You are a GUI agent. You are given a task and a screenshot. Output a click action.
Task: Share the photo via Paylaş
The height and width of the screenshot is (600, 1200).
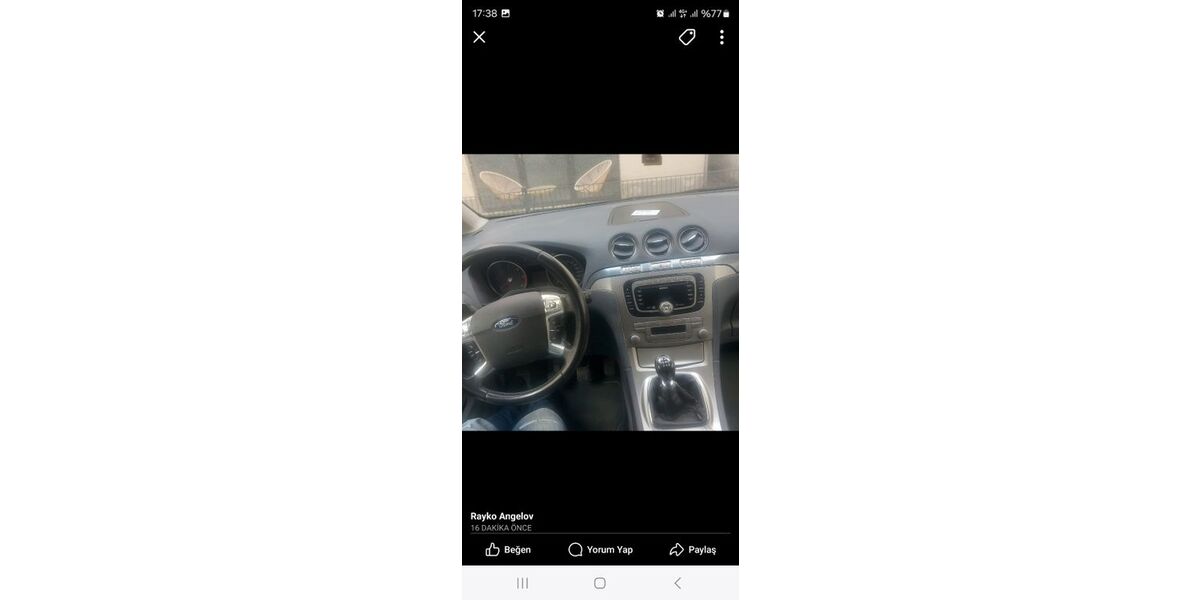coord(692,549)
